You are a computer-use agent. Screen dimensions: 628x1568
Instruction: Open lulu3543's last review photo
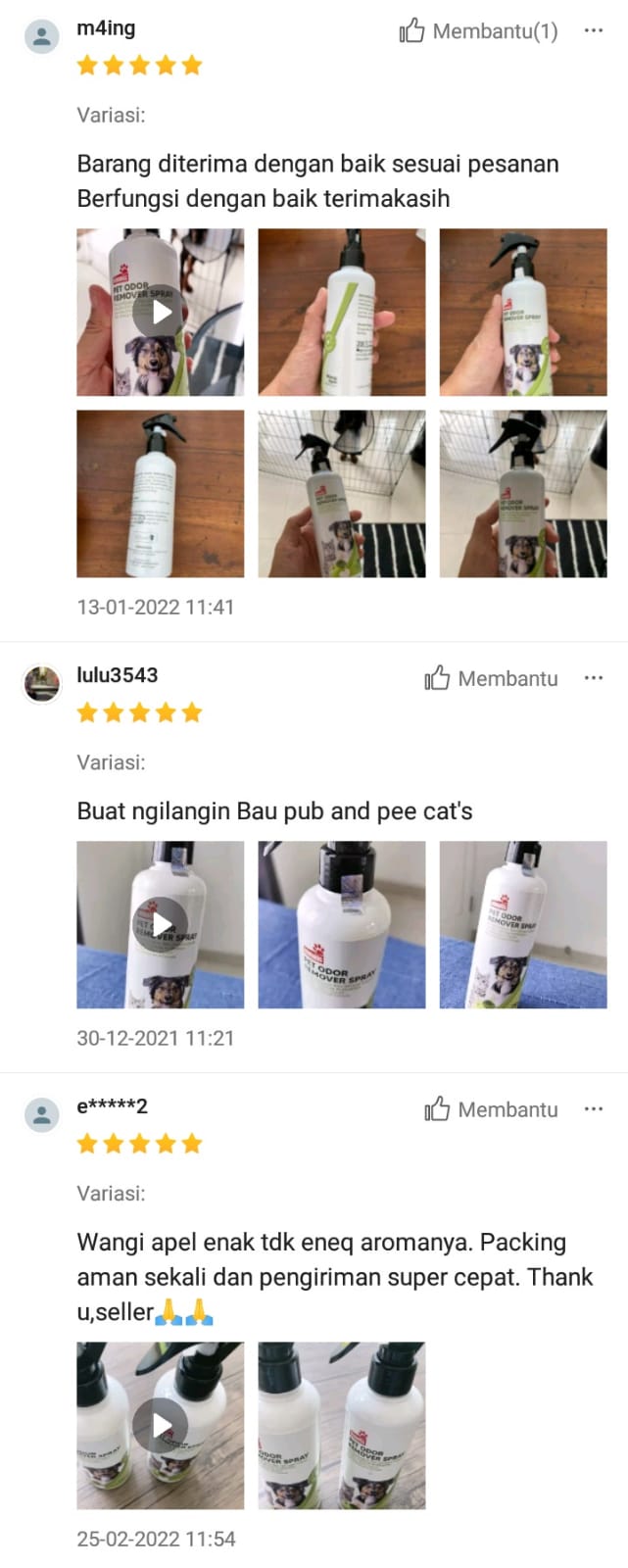point(523,925)
